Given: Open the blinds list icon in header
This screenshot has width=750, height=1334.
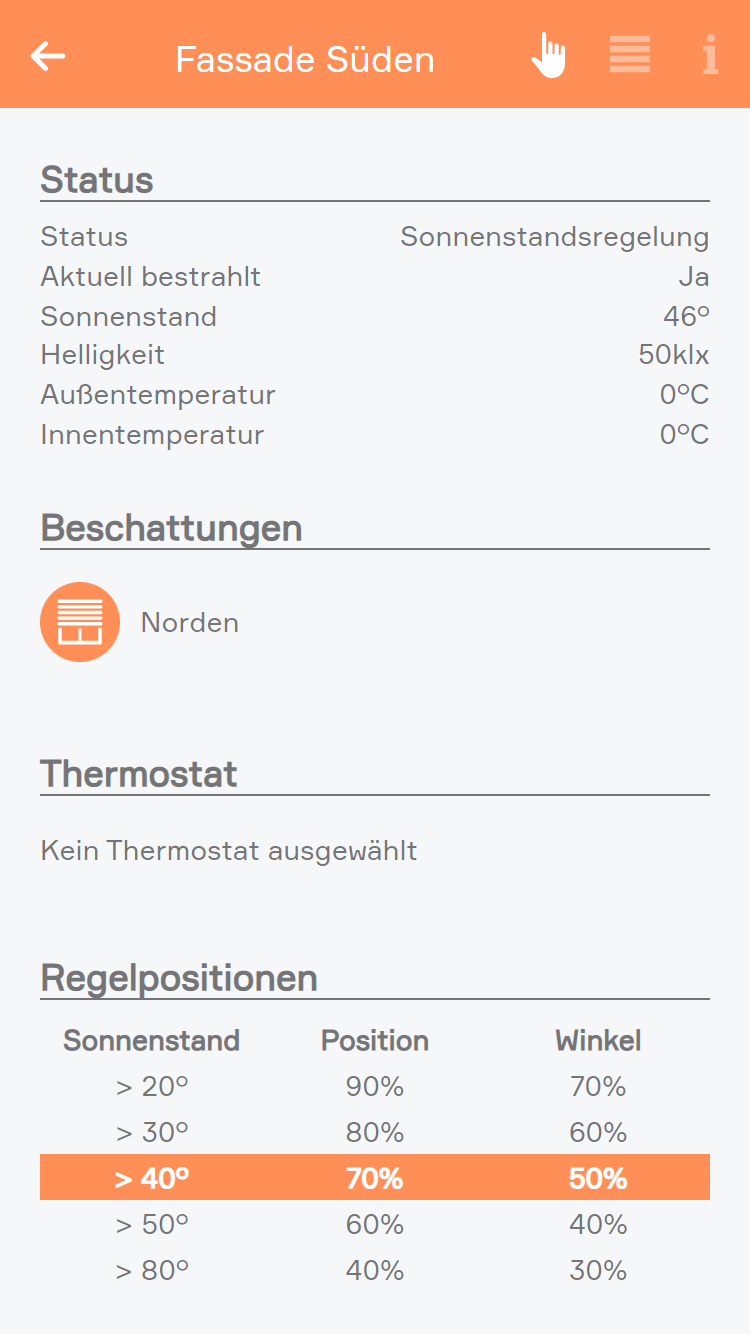Looking at the screenshot, I should click(x=630, y=55).
